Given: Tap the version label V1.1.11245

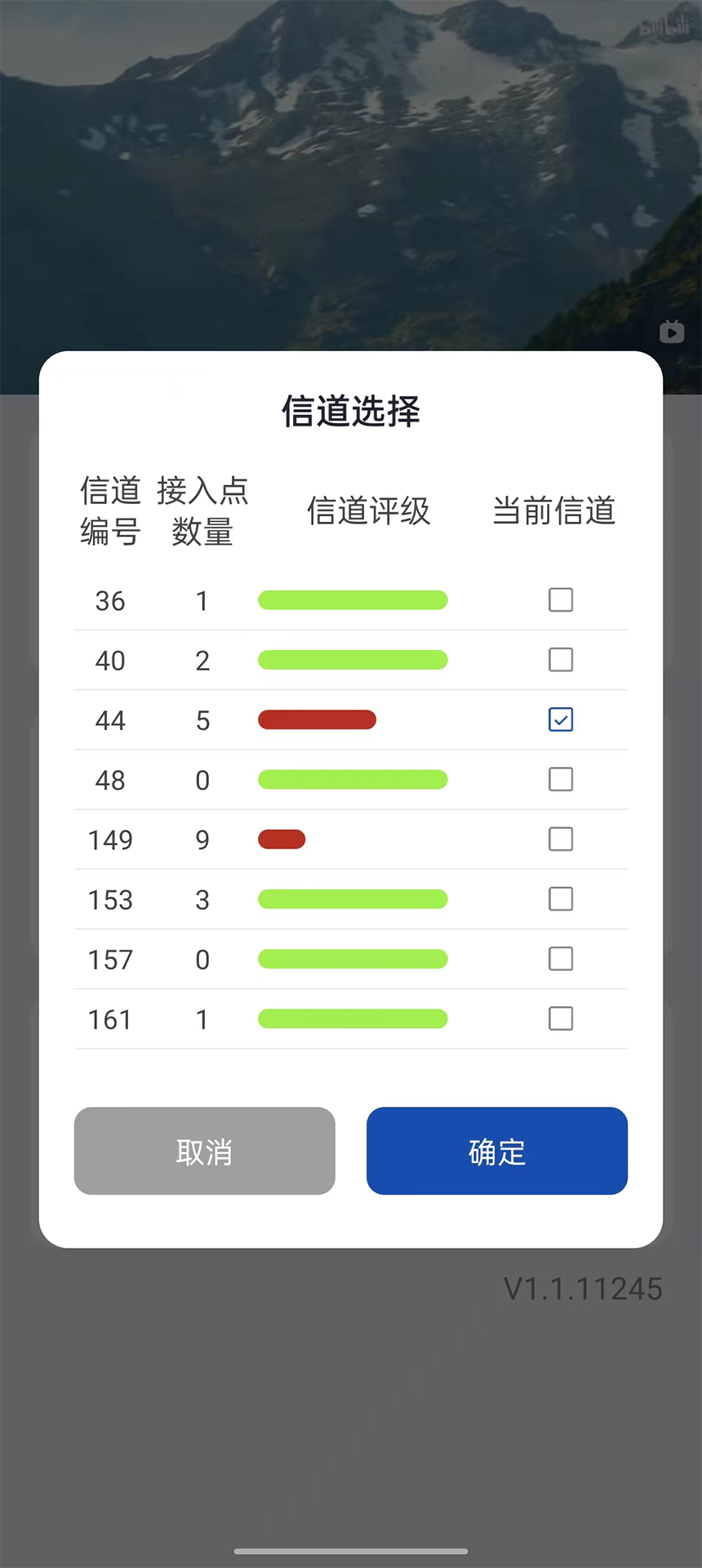Looking at the screenshot, I should (x=584, y=1289).
